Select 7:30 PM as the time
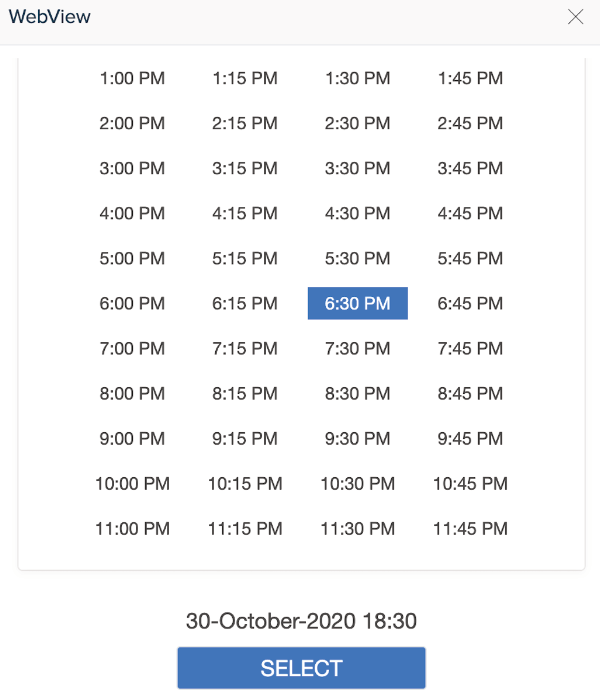This screenshot has height=699, width=600. [x=358, y=349]
